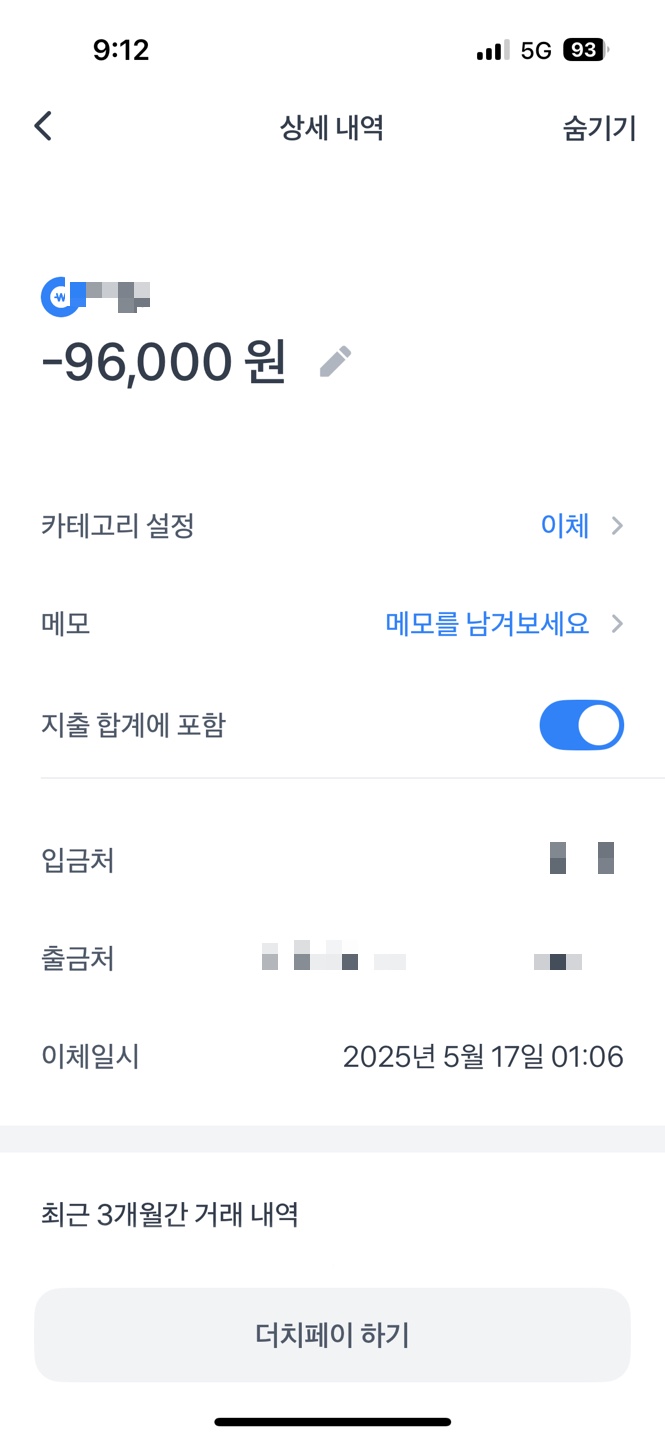Edit the amount with the pencil icon
Viewport: 665px width, 1440px height.
click(336, 361)
